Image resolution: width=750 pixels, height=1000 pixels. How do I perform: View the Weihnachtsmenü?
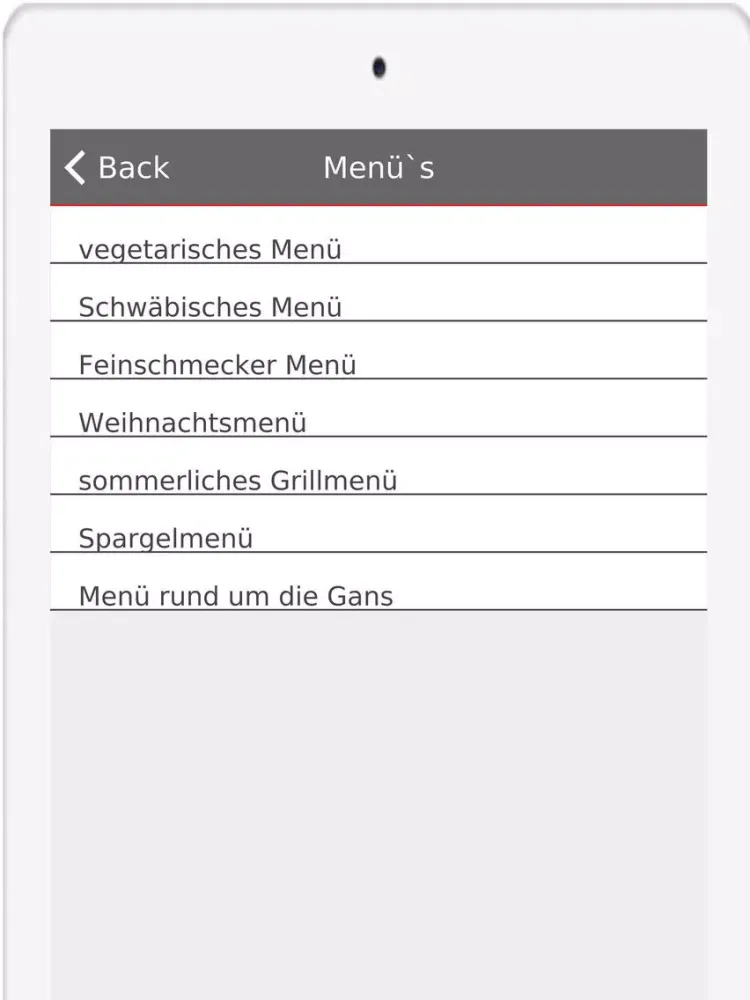pos(192,423)
